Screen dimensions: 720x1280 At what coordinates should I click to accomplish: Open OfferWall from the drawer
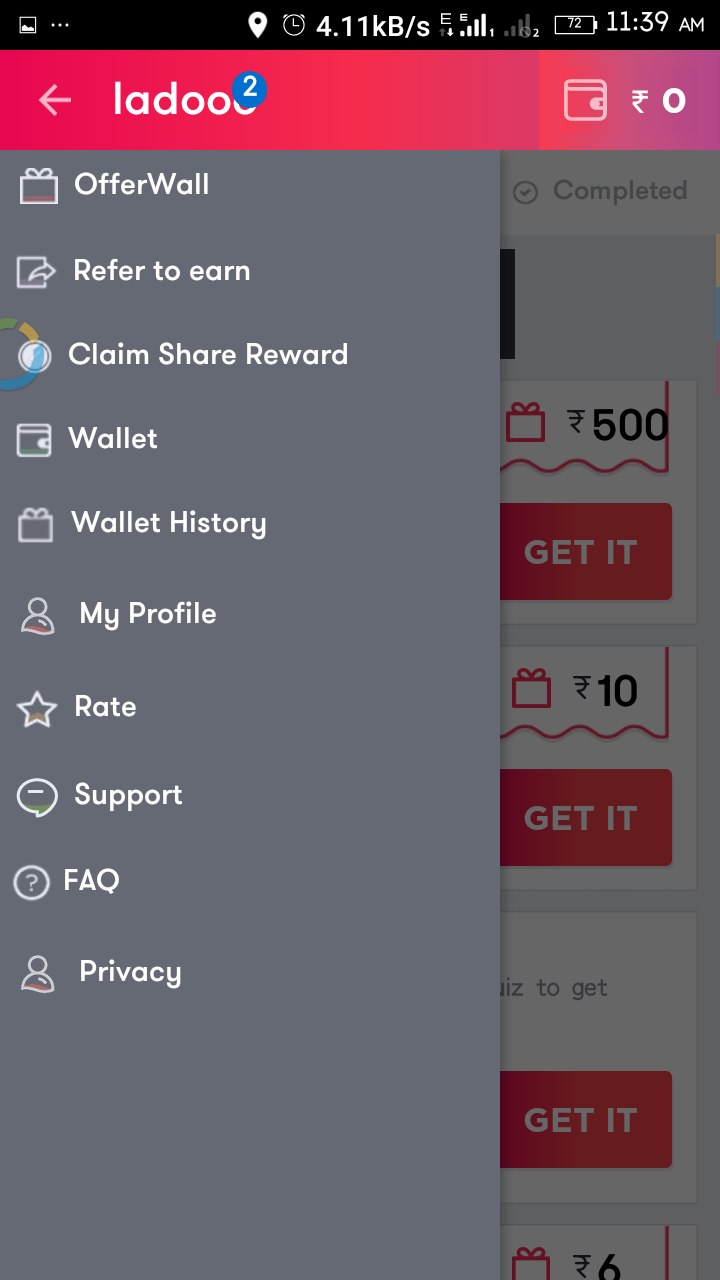(141, 185)
